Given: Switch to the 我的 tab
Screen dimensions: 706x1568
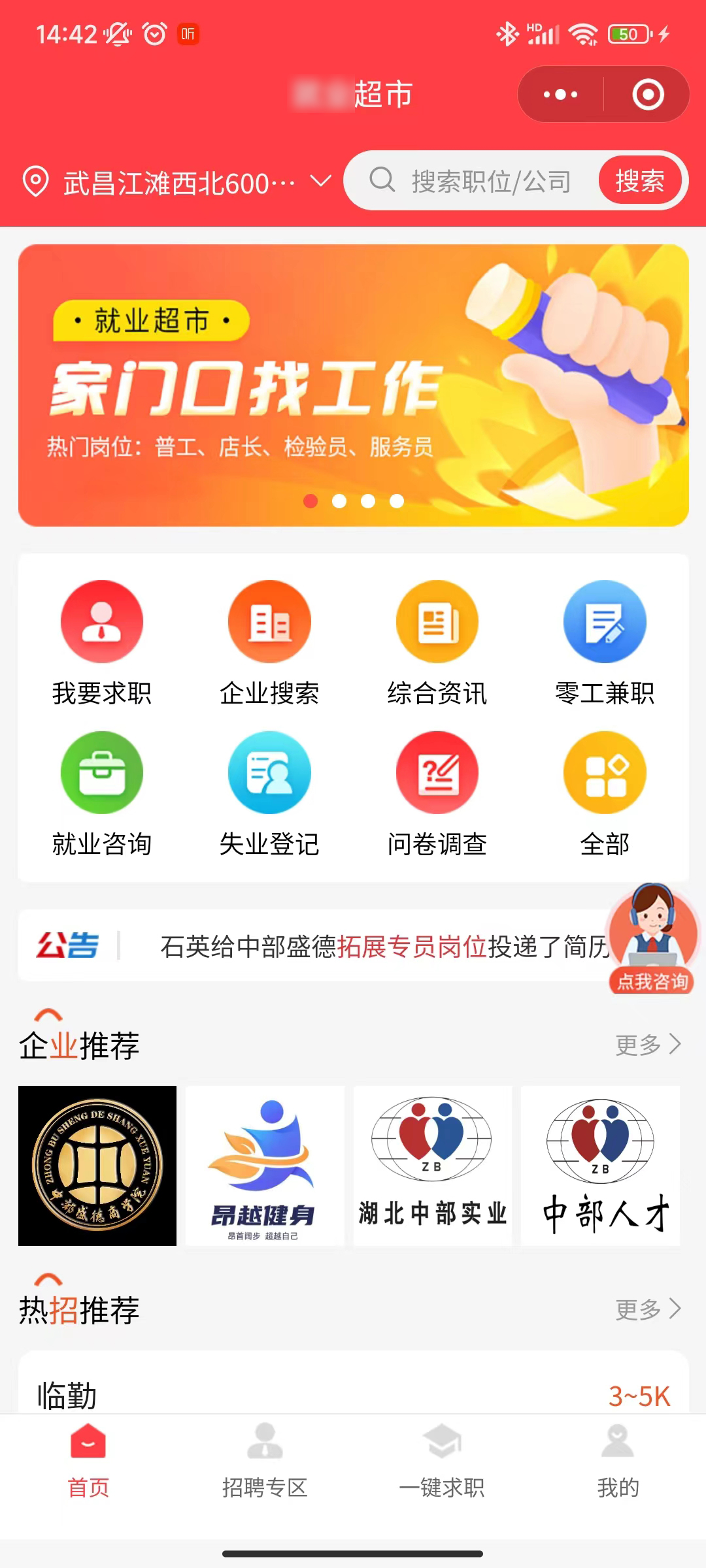Looking at the screenshot, I should pyautogui.click(x=618, y=1461).
